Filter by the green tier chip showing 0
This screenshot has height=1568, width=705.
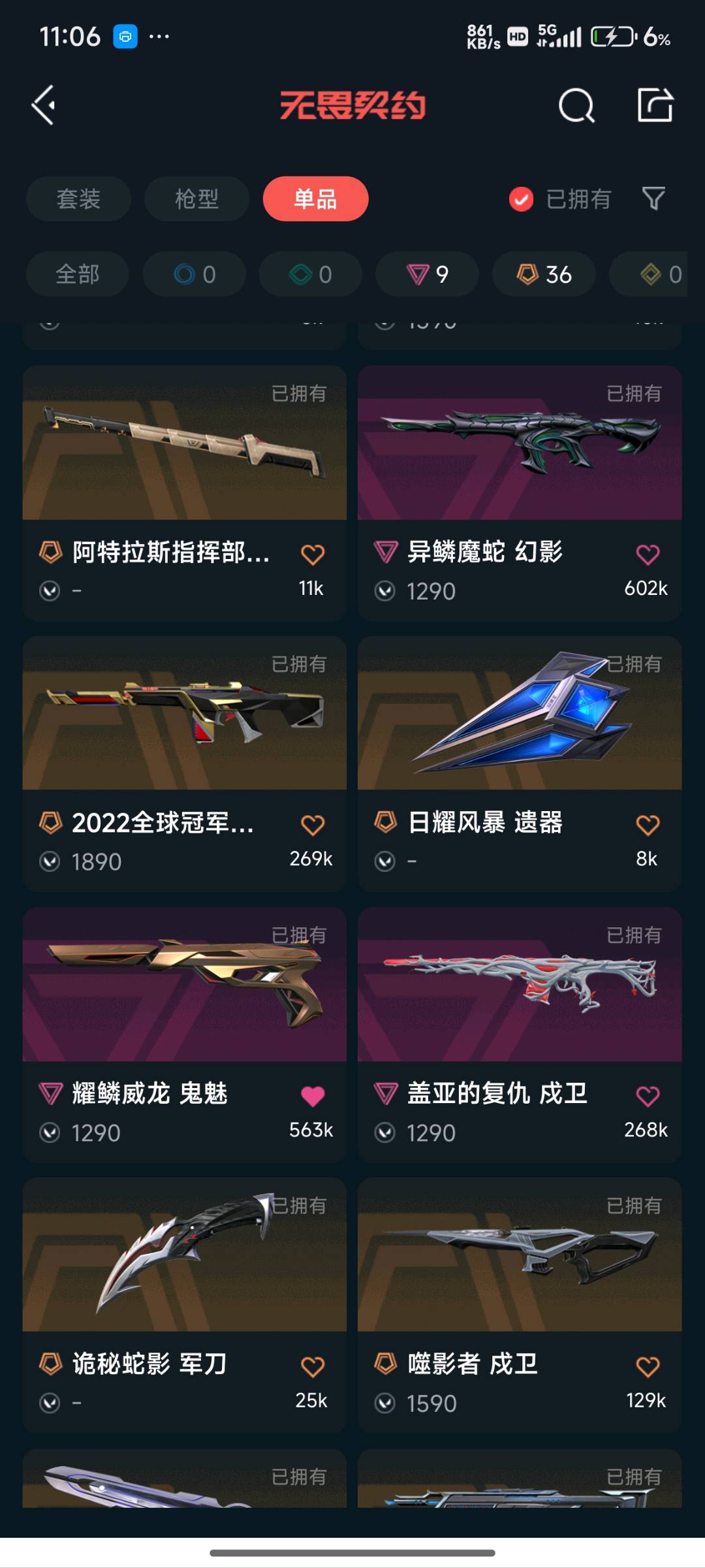[x=310, y=274]
